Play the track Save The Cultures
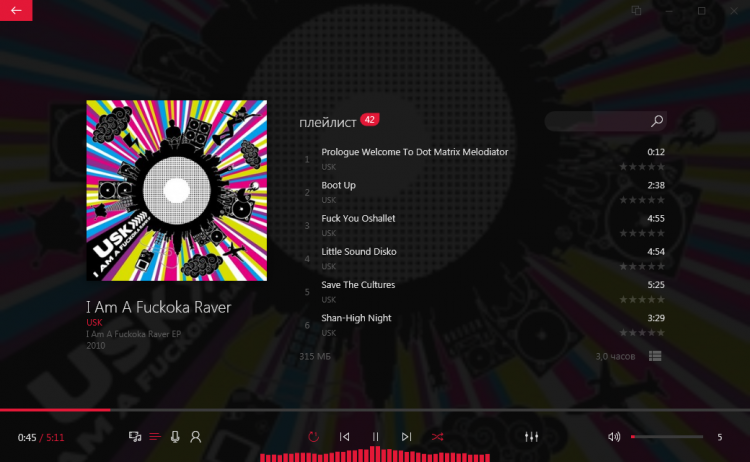750x462 pixels. click(358, 285)
